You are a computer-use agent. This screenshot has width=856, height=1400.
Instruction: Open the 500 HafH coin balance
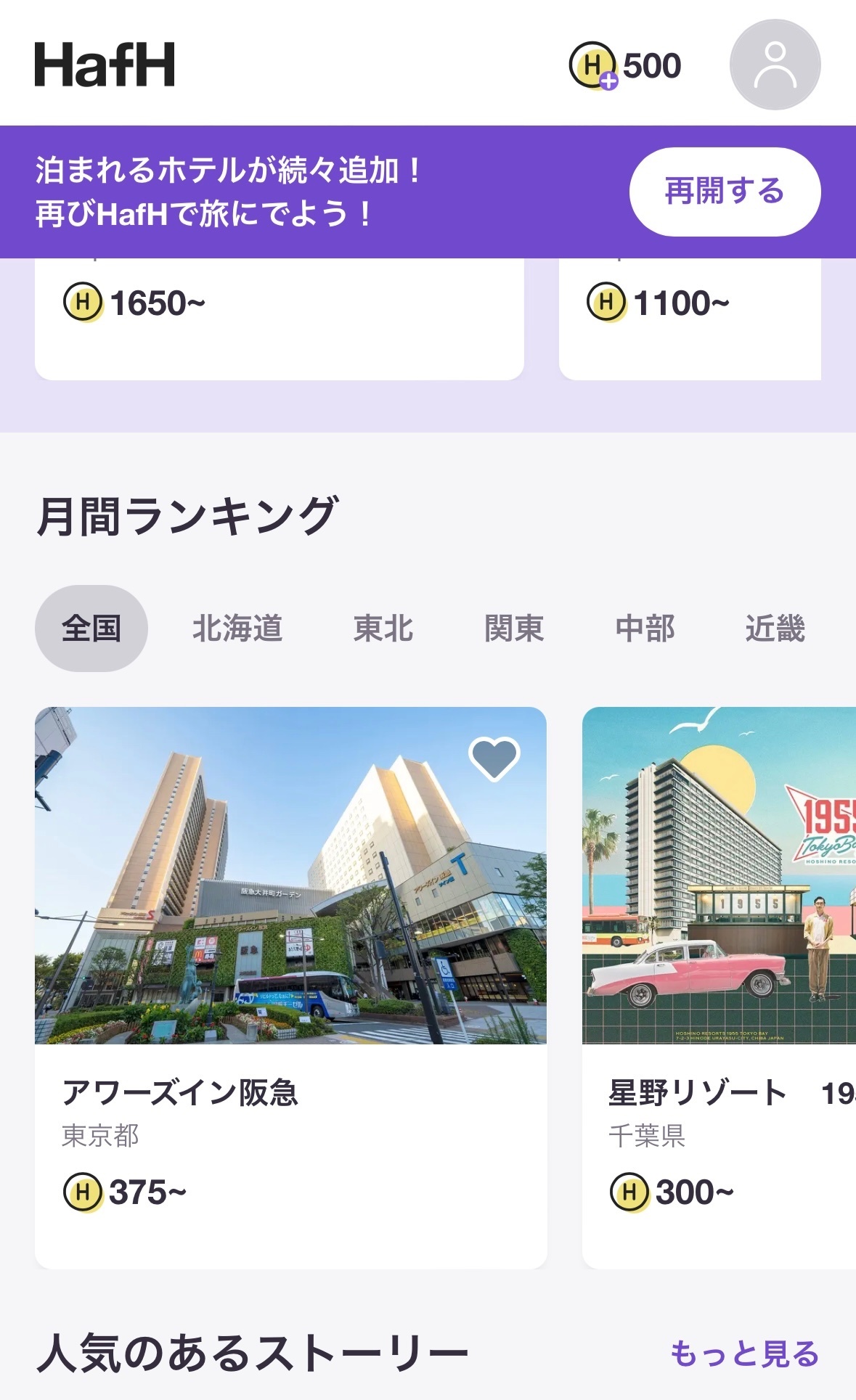(626, 65)
